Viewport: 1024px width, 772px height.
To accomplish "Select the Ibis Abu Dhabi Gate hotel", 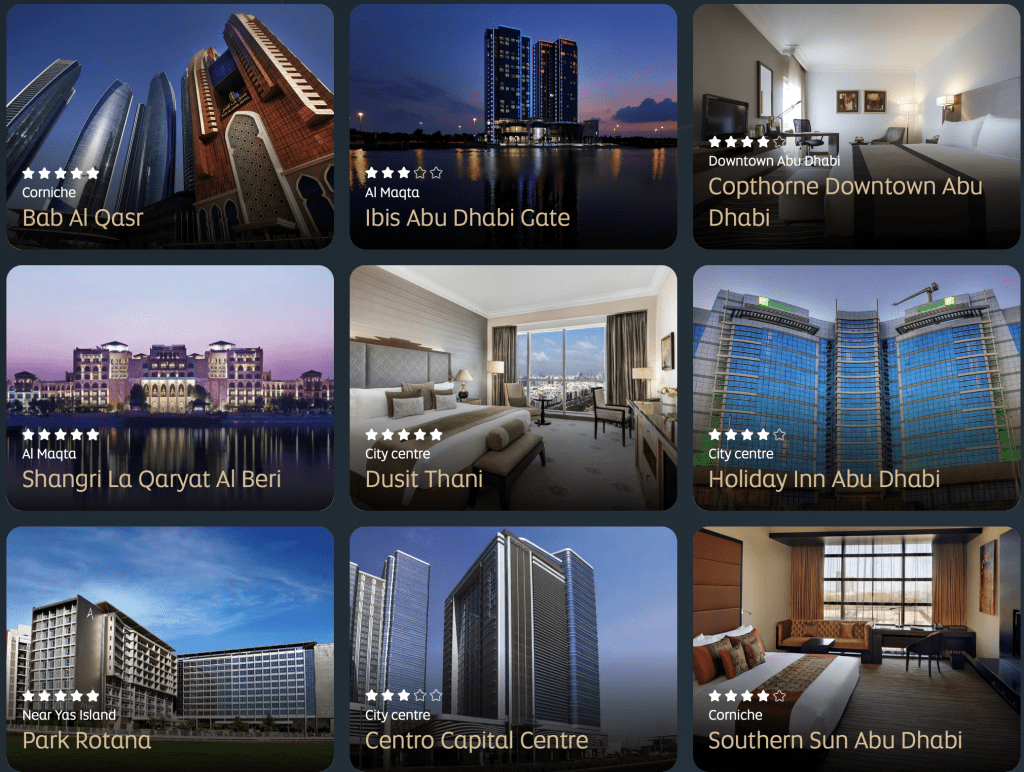I will click(x=513, y=126).
